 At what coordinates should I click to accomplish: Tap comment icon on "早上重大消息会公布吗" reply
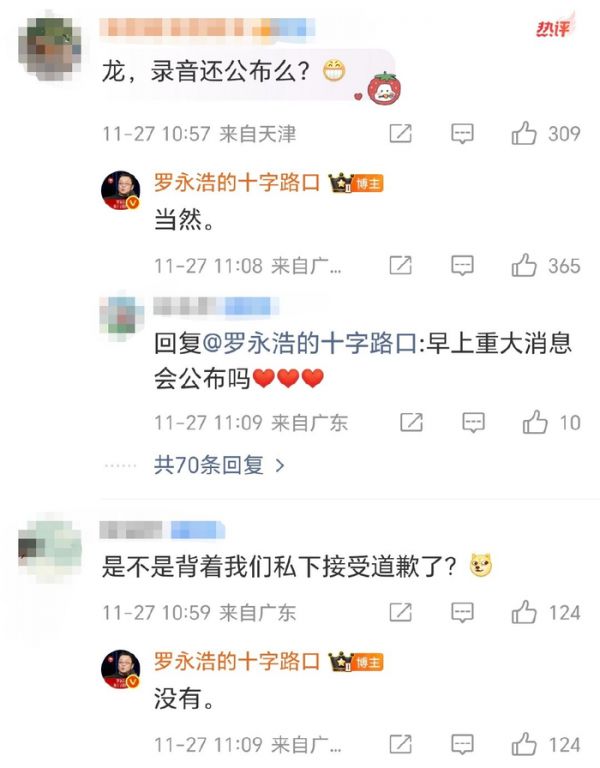click(473, 423)
